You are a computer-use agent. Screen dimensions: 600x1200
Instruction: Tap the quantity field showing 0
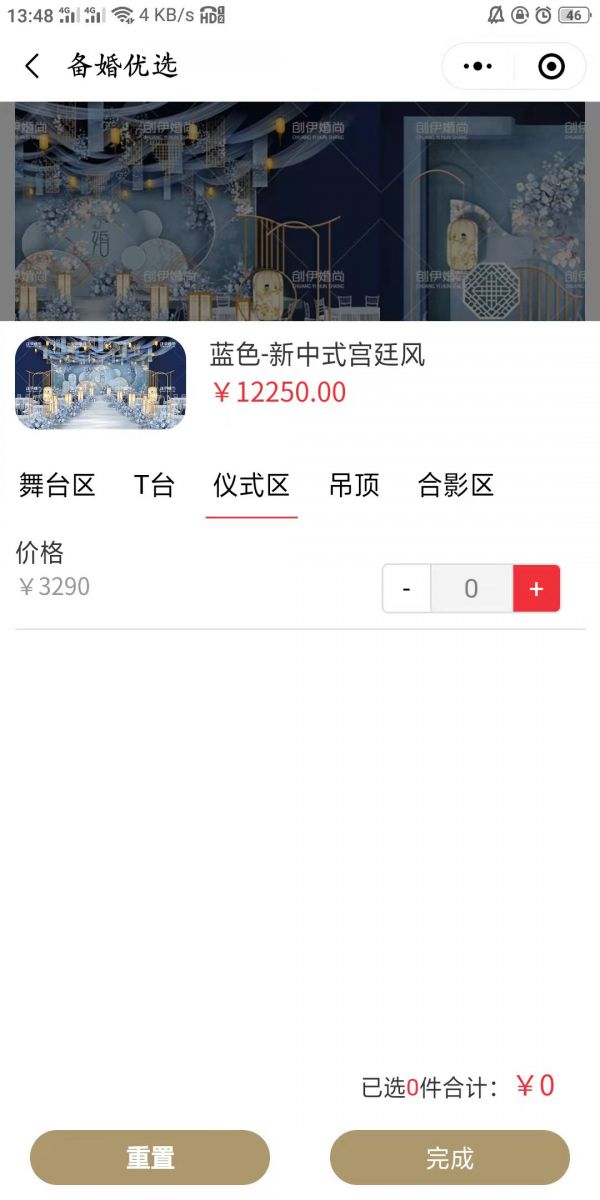point(471,589)
